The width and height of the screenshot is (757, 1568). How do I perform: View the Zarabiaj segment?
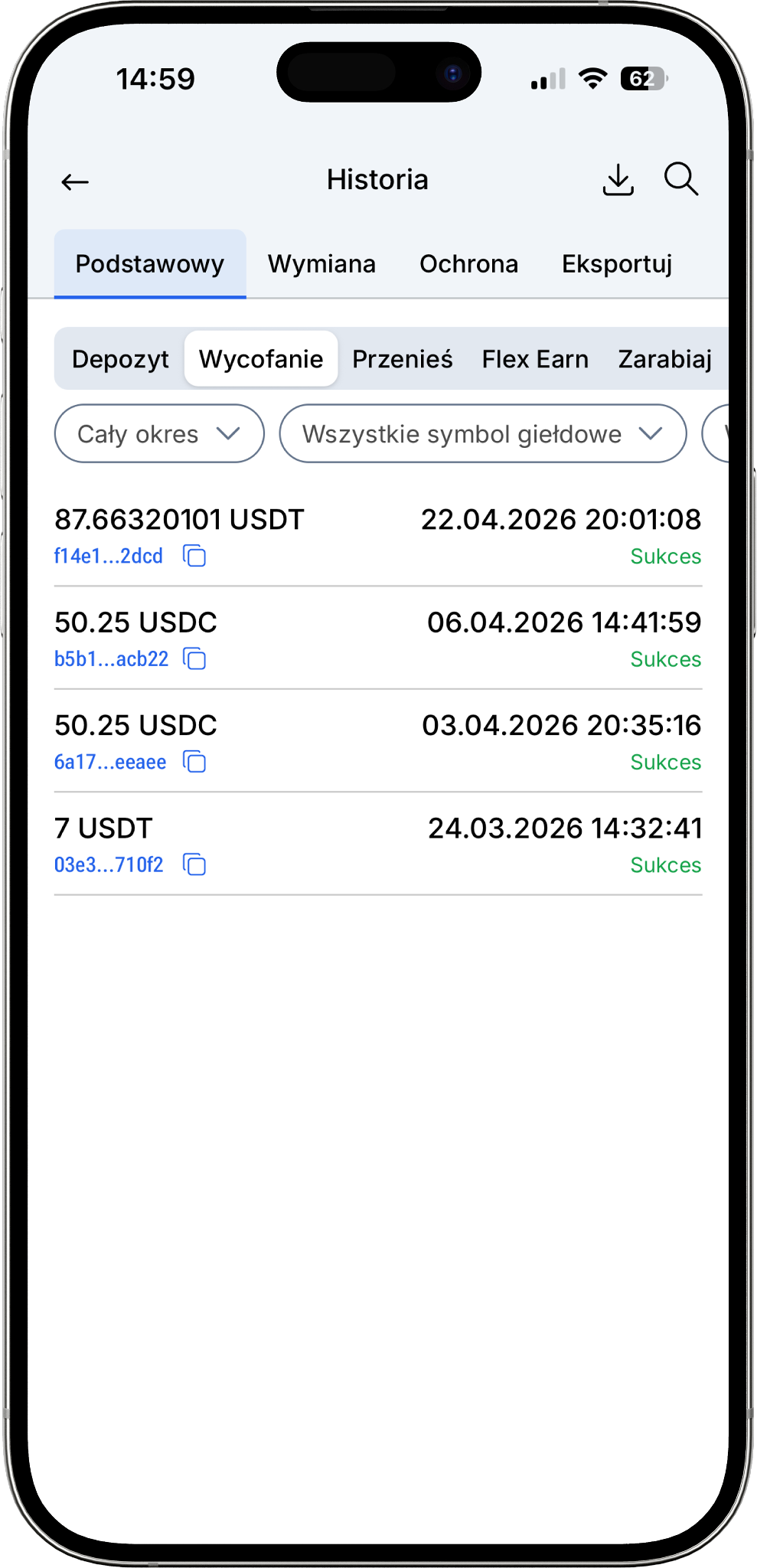point(664,359)
